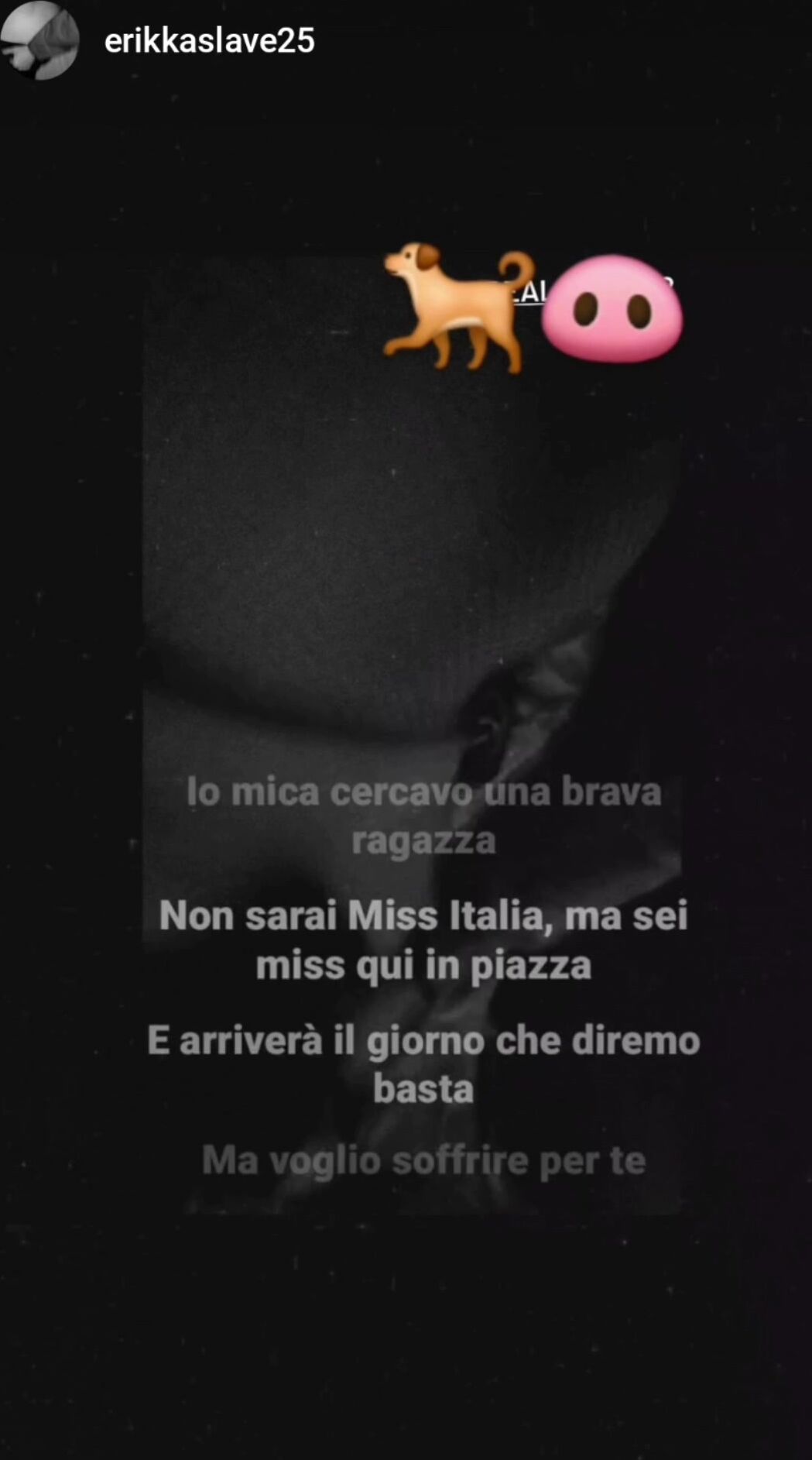Open erikkaslave25's profile picture

(x=39, y=40)
